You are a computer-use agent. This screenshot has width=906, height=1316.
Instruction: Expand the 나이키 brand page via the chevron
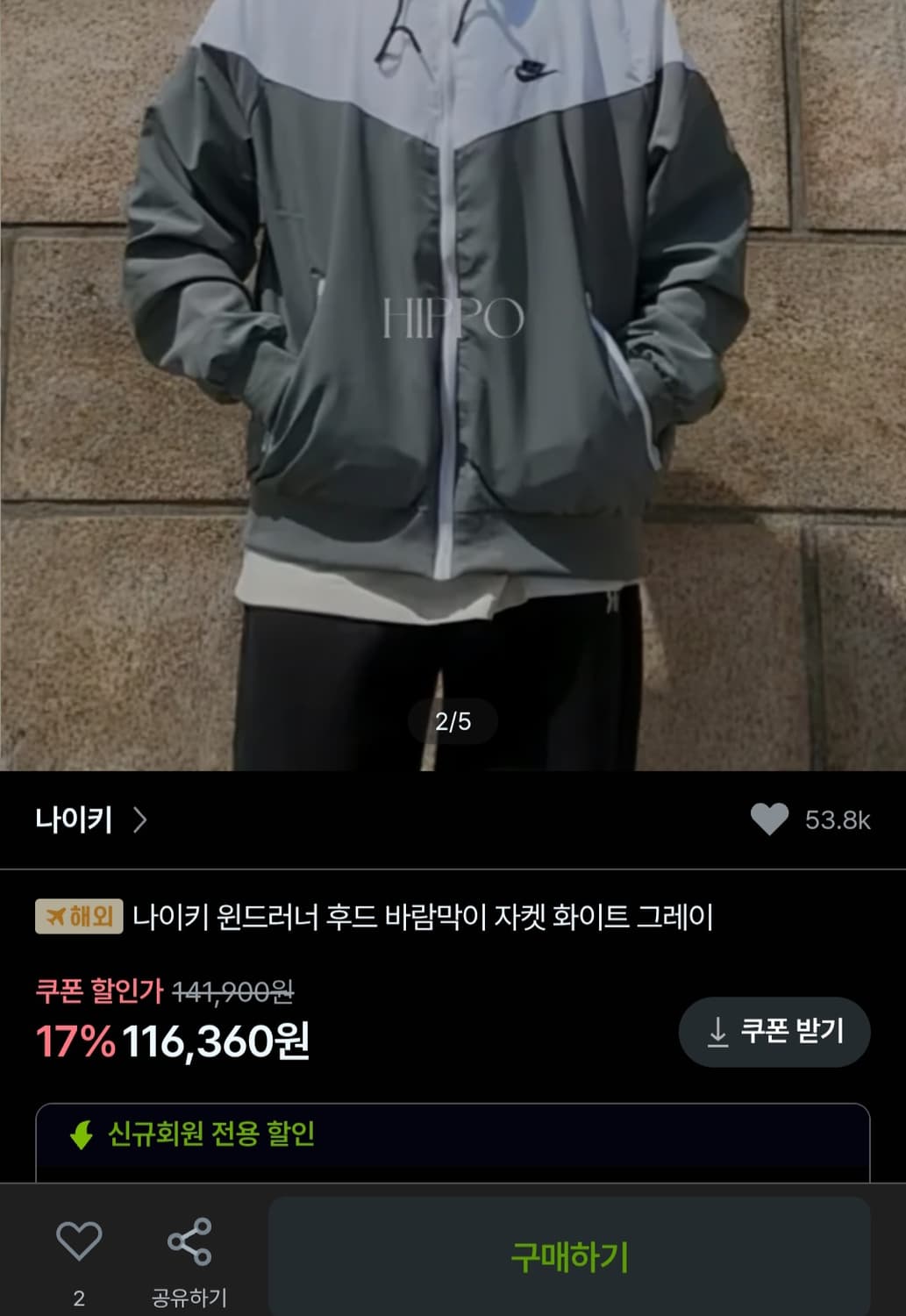(x=140, y=819)
